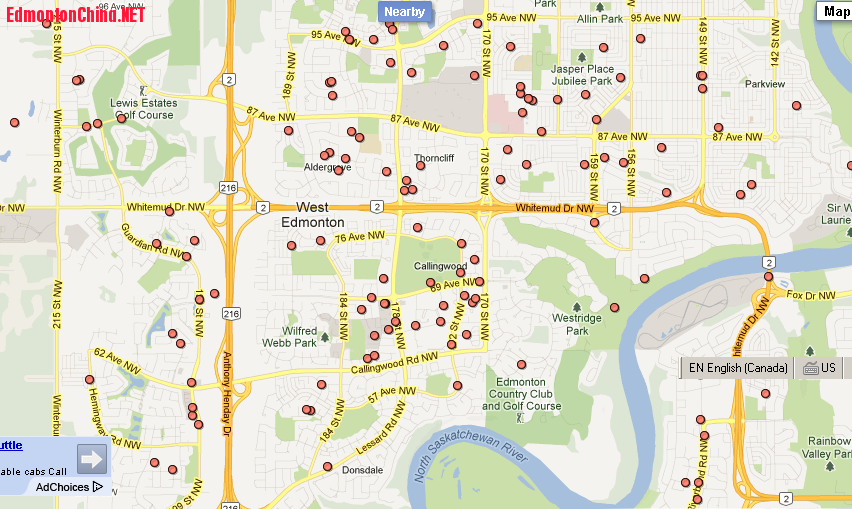This screenshot has width=852, height=509.
Task: Tap the ad's arrow button
Action: (x=91, y=459)
